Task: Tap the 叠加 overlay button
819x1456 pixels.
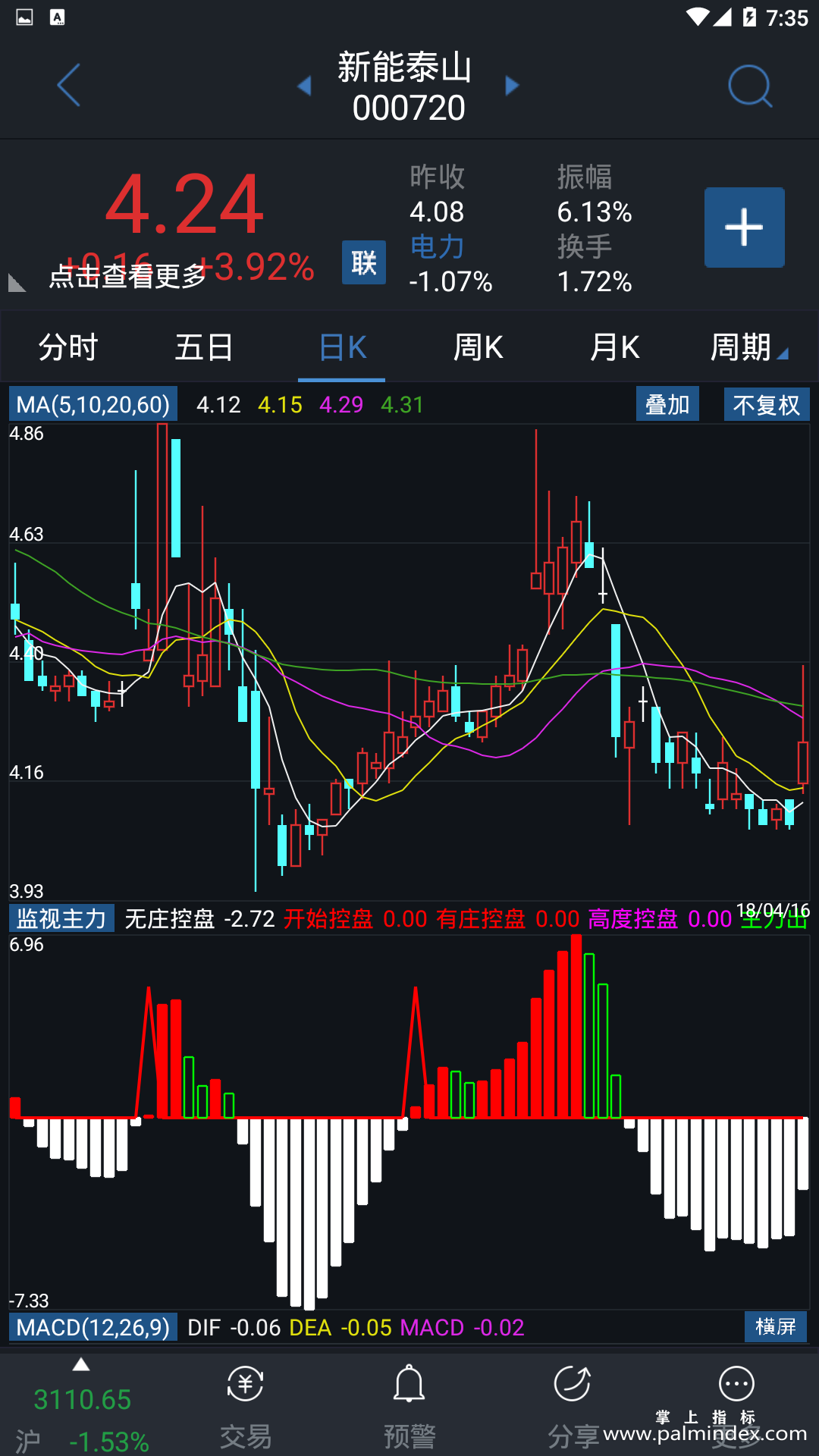Action: click(x=667, y=404)
